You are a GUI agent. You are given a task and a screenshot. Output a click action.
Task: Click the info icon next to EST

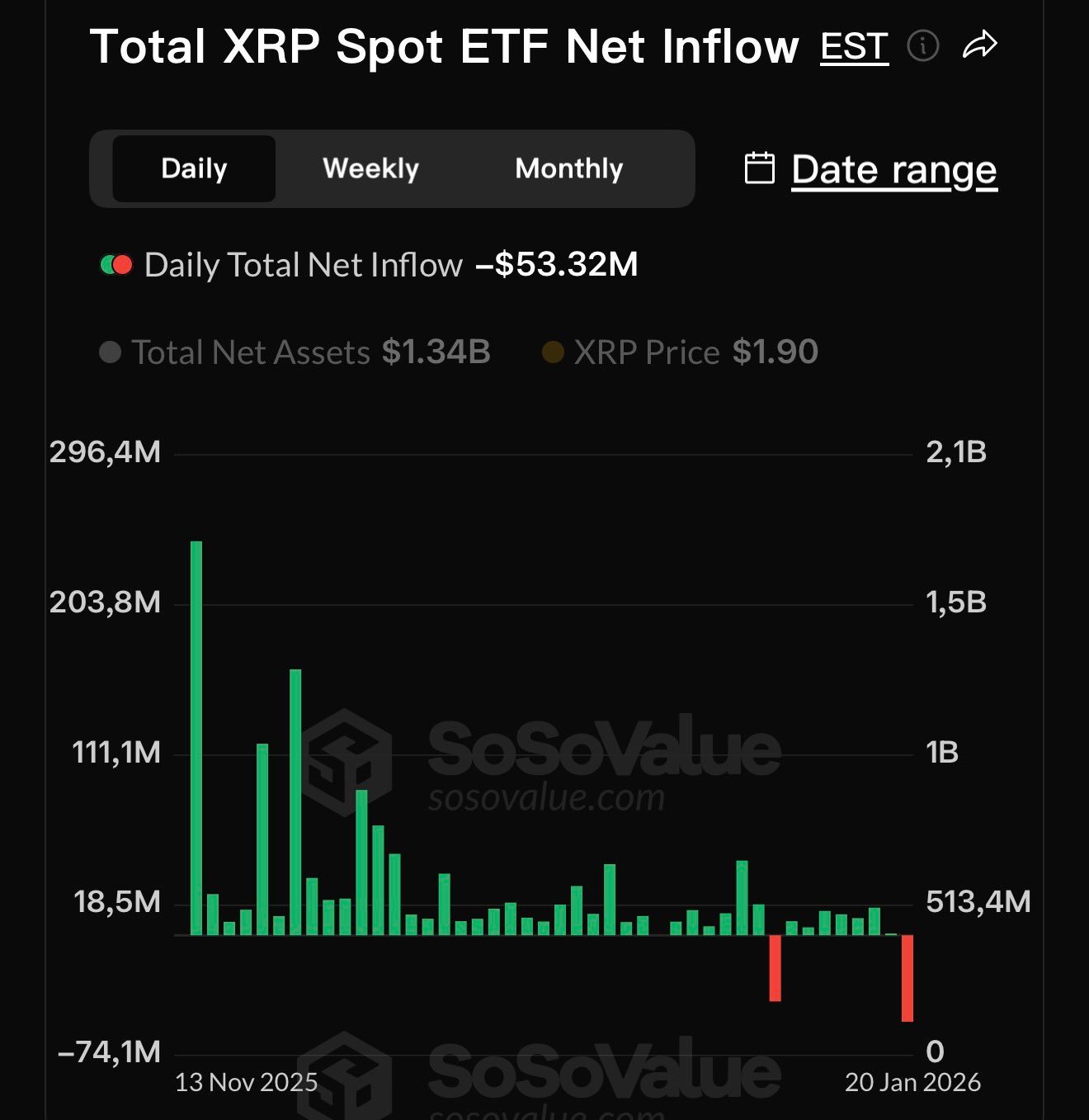(922, 46)
